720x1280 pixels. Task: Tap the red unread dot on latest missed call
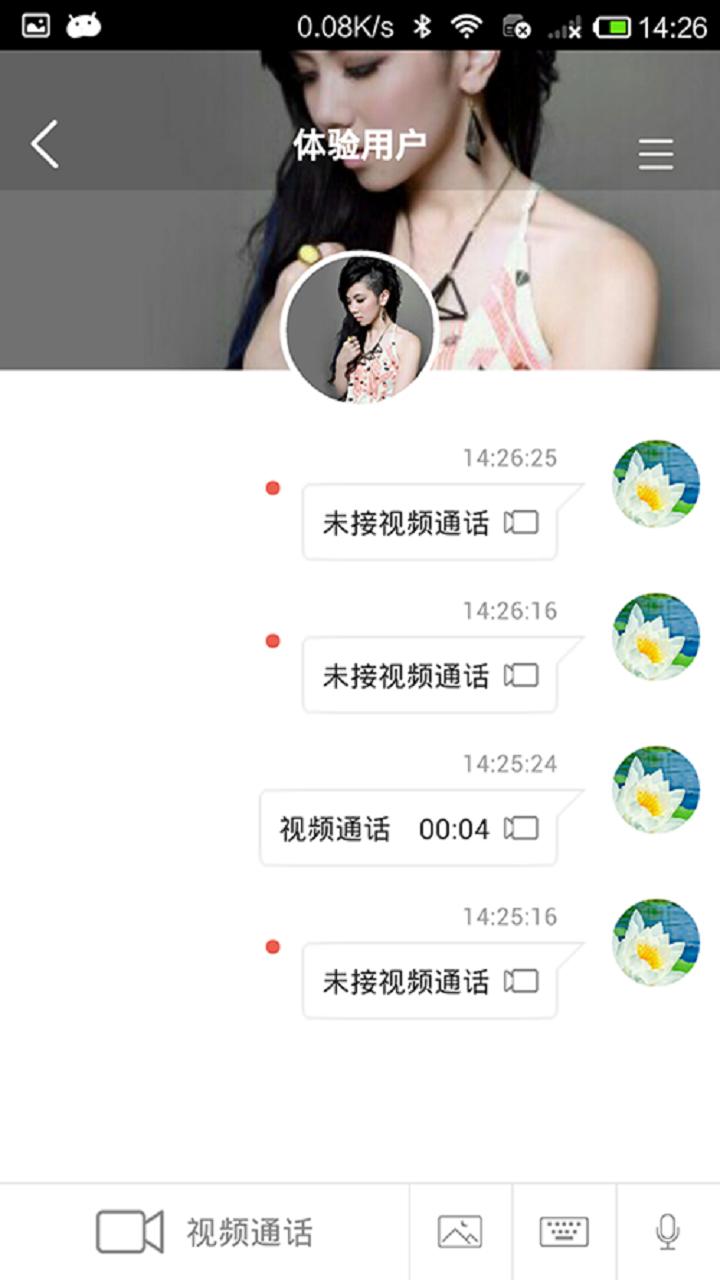(x=274, y=489)
